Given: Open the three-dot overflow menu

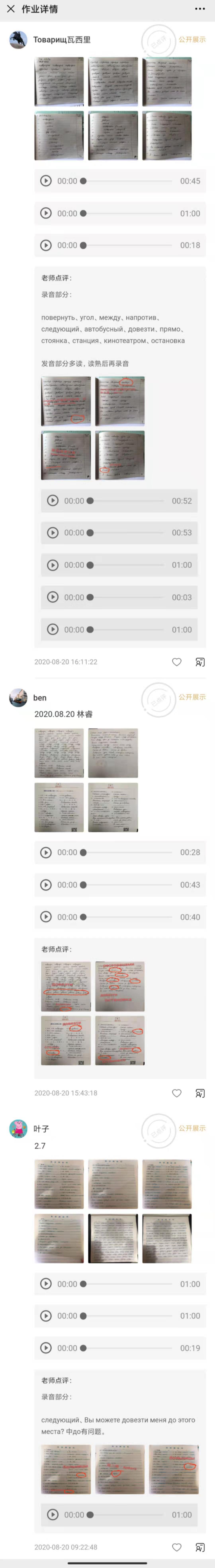Looking at the screenshot, I should tap(200, 9).
